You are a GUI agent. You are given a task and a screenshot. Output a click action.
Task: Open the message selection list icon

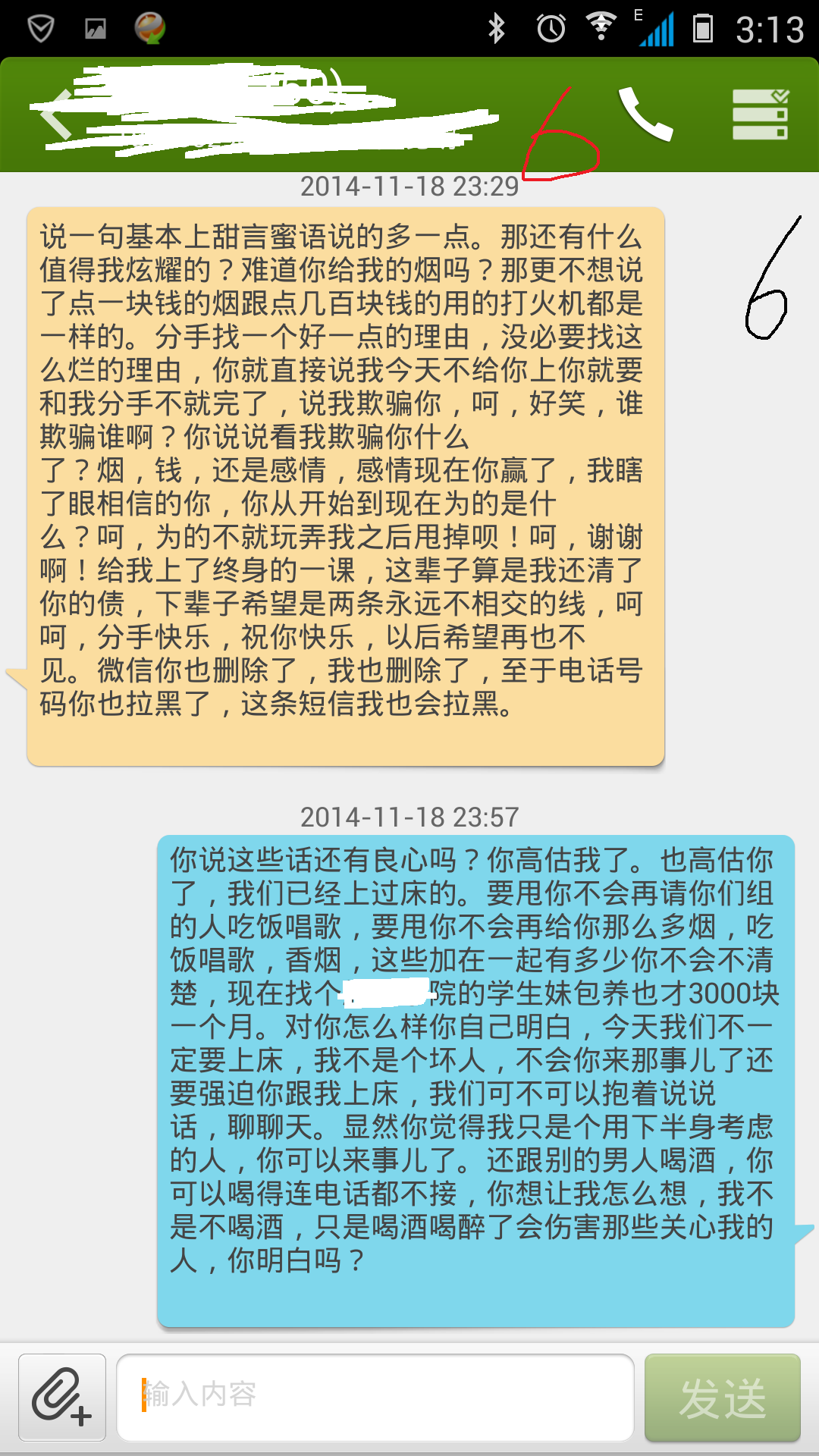pyautogui.click(x=760, y=115)
